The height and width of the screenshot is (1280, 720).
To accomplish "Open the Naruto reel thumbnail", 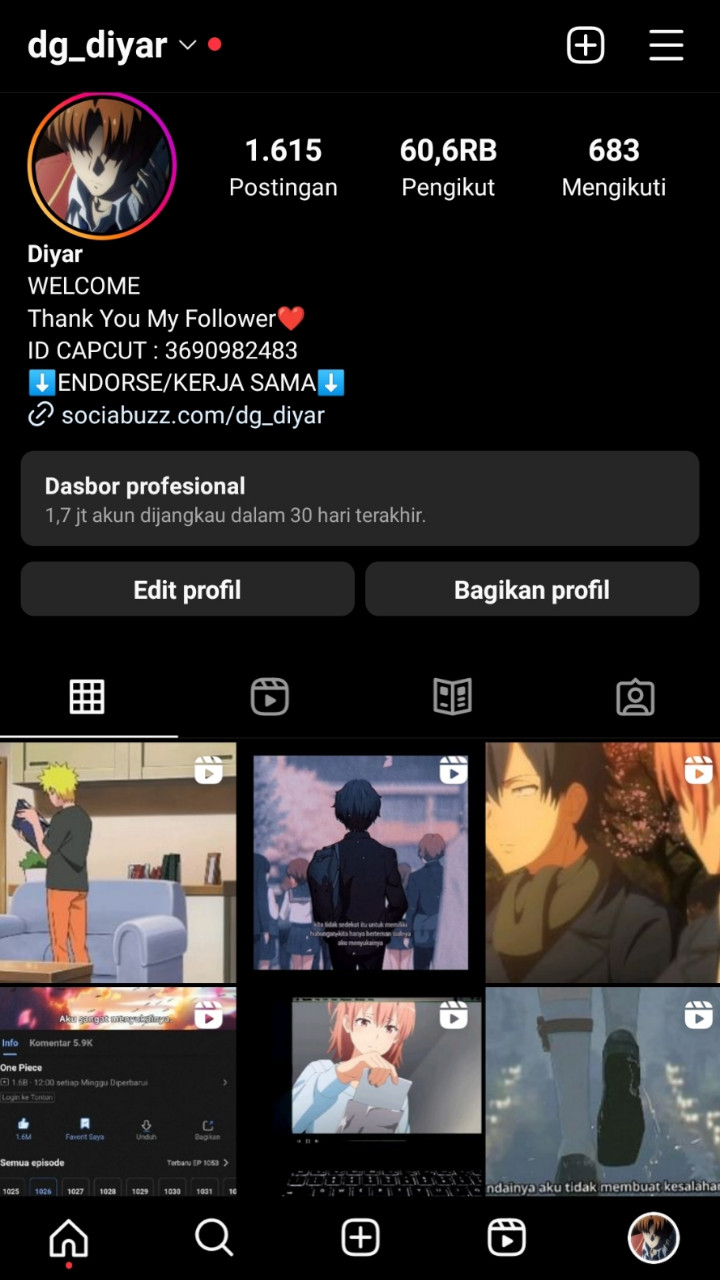I will click(118, 862).
